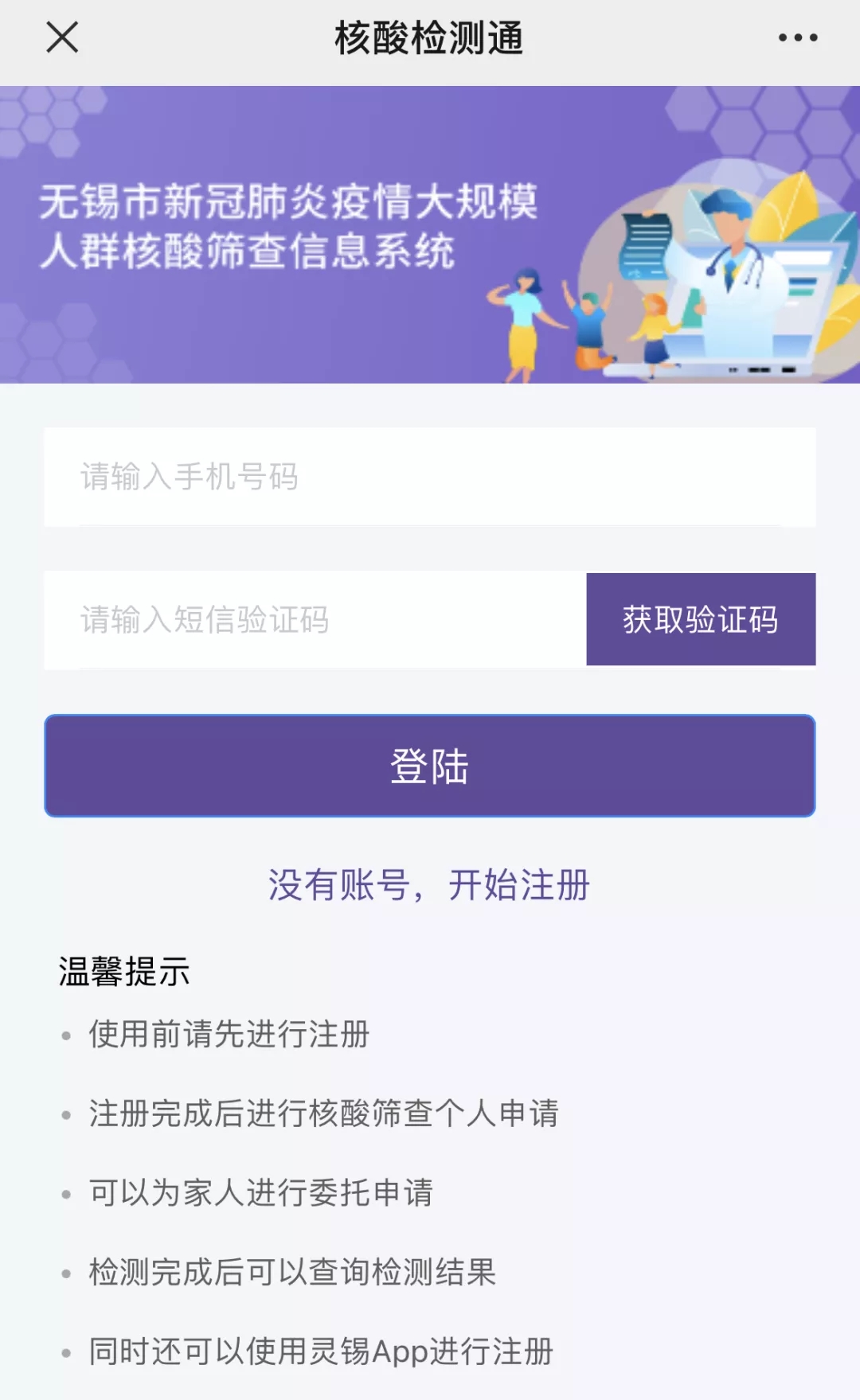Tap the 登陆 login button
Viewport: 860px width, 1400px height.
point(429,766)
